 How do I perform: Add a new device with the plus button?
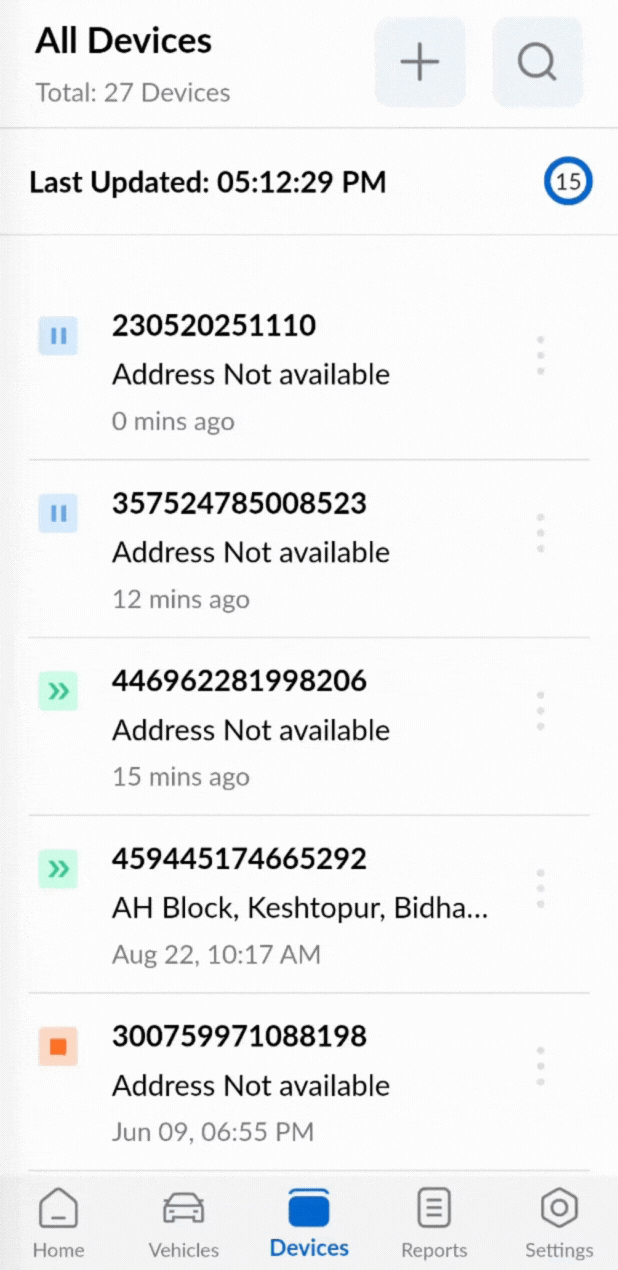420,62
